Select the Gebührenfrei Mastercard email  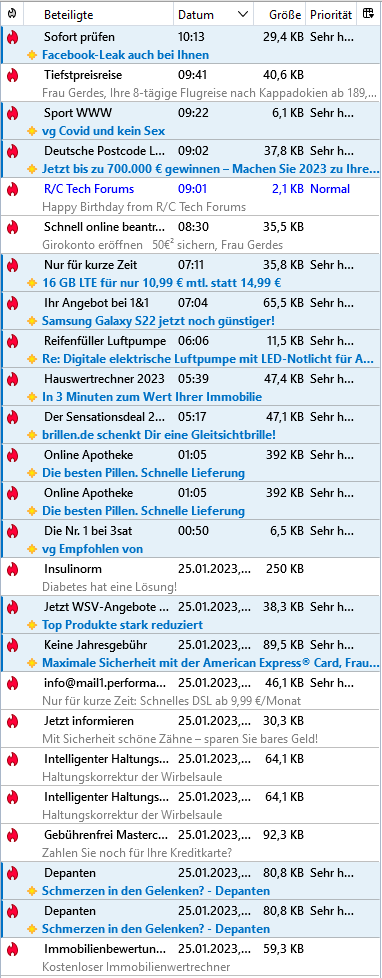pos(191,844)
